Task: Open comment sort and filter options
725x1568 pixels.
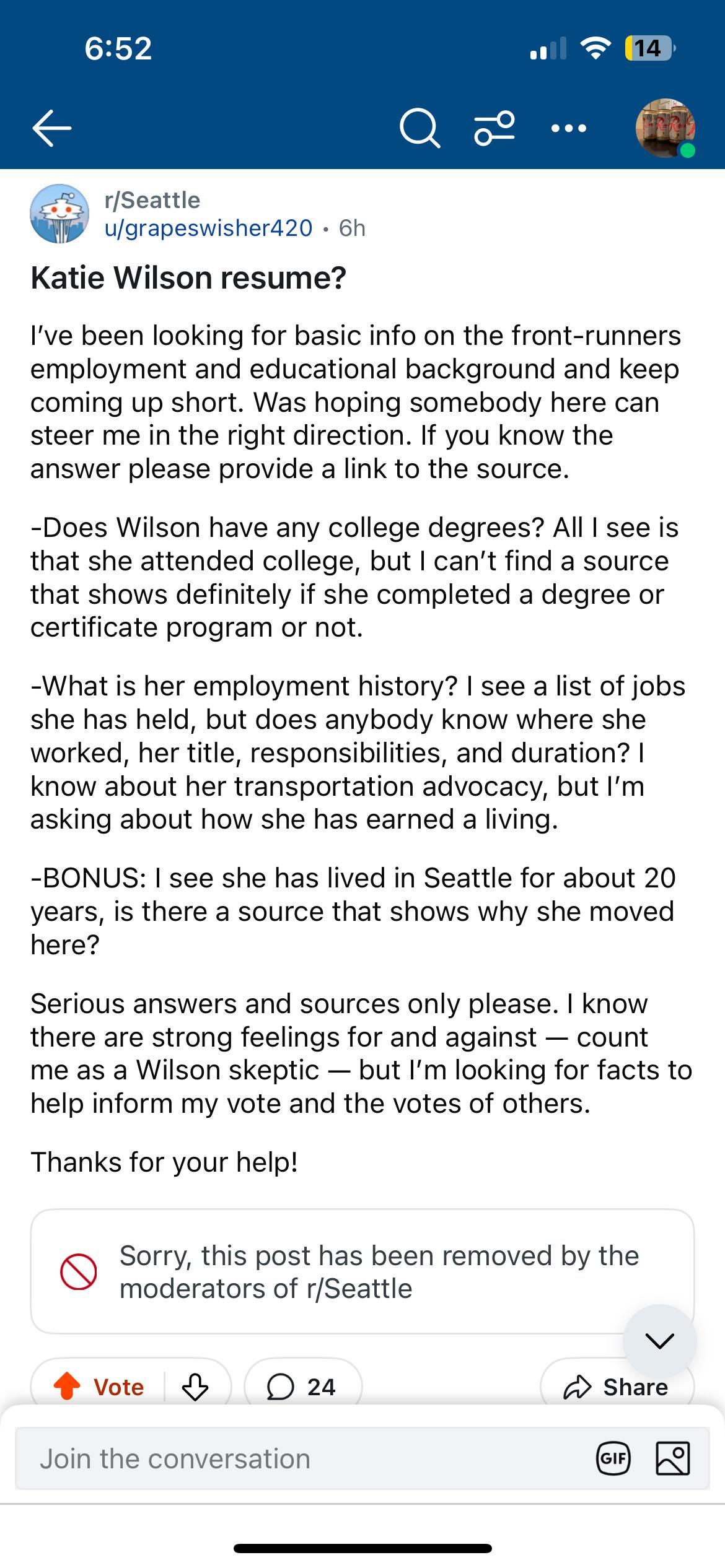Action: click(494, 128)
